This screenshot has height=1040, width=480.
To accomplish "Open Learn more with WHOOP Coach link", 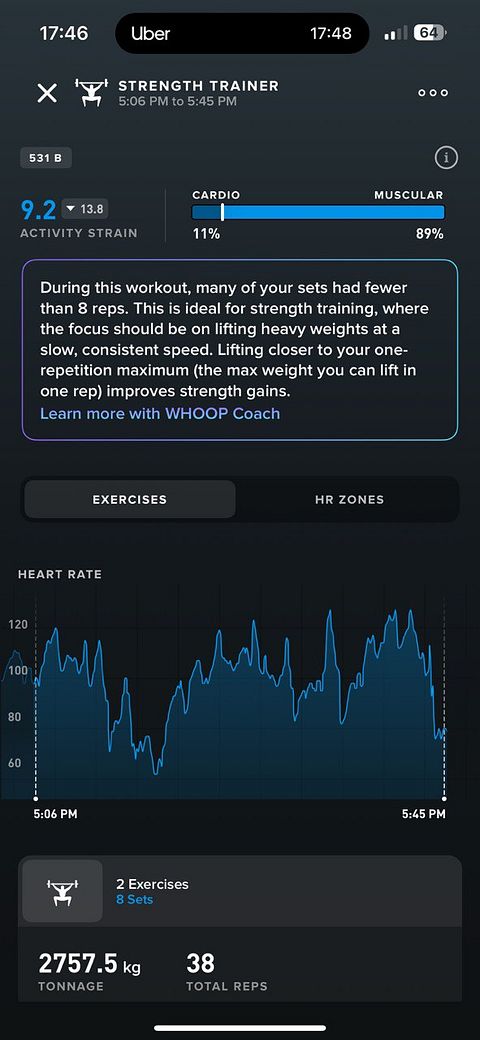I will coord(160,413).
